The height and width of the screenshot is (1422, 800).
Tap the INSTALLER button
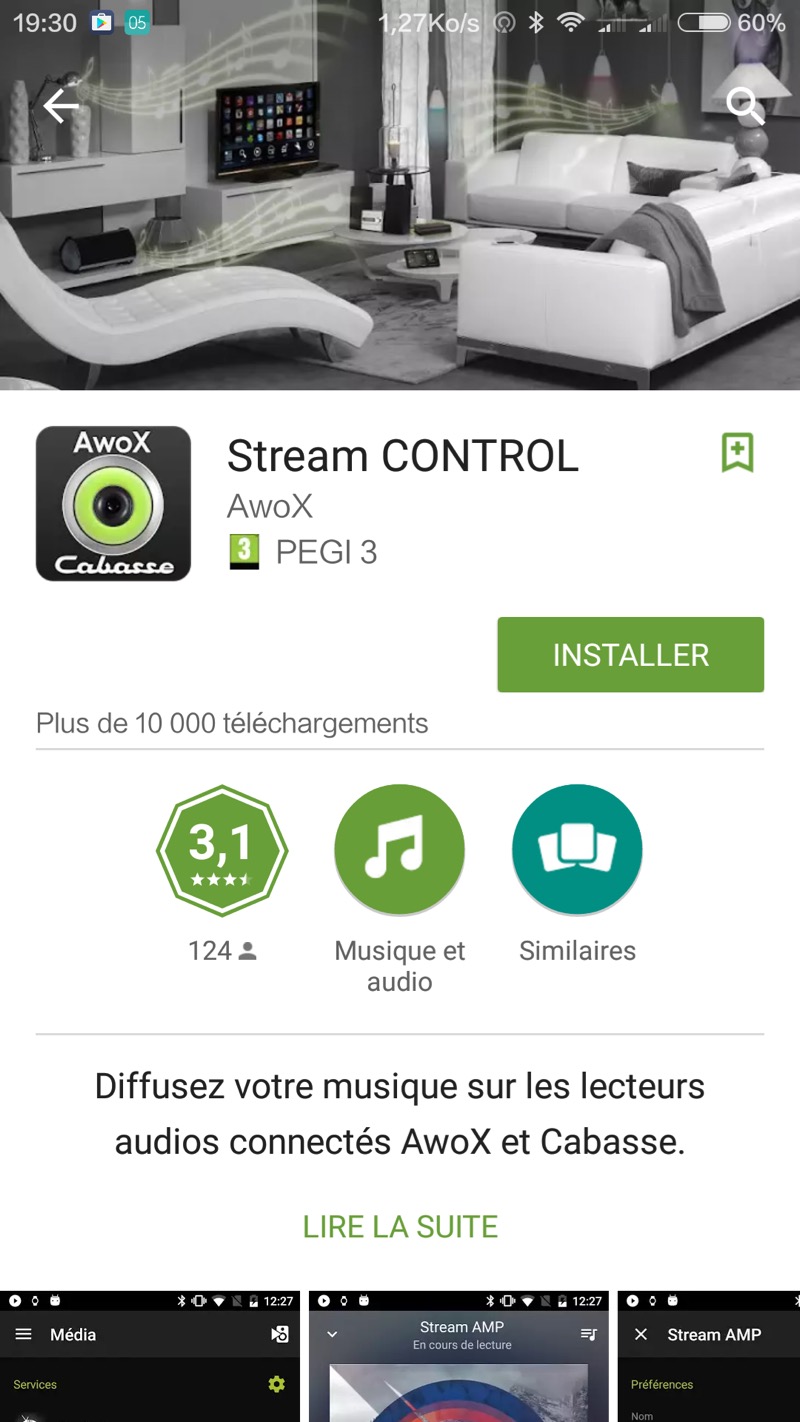point(630,655)
